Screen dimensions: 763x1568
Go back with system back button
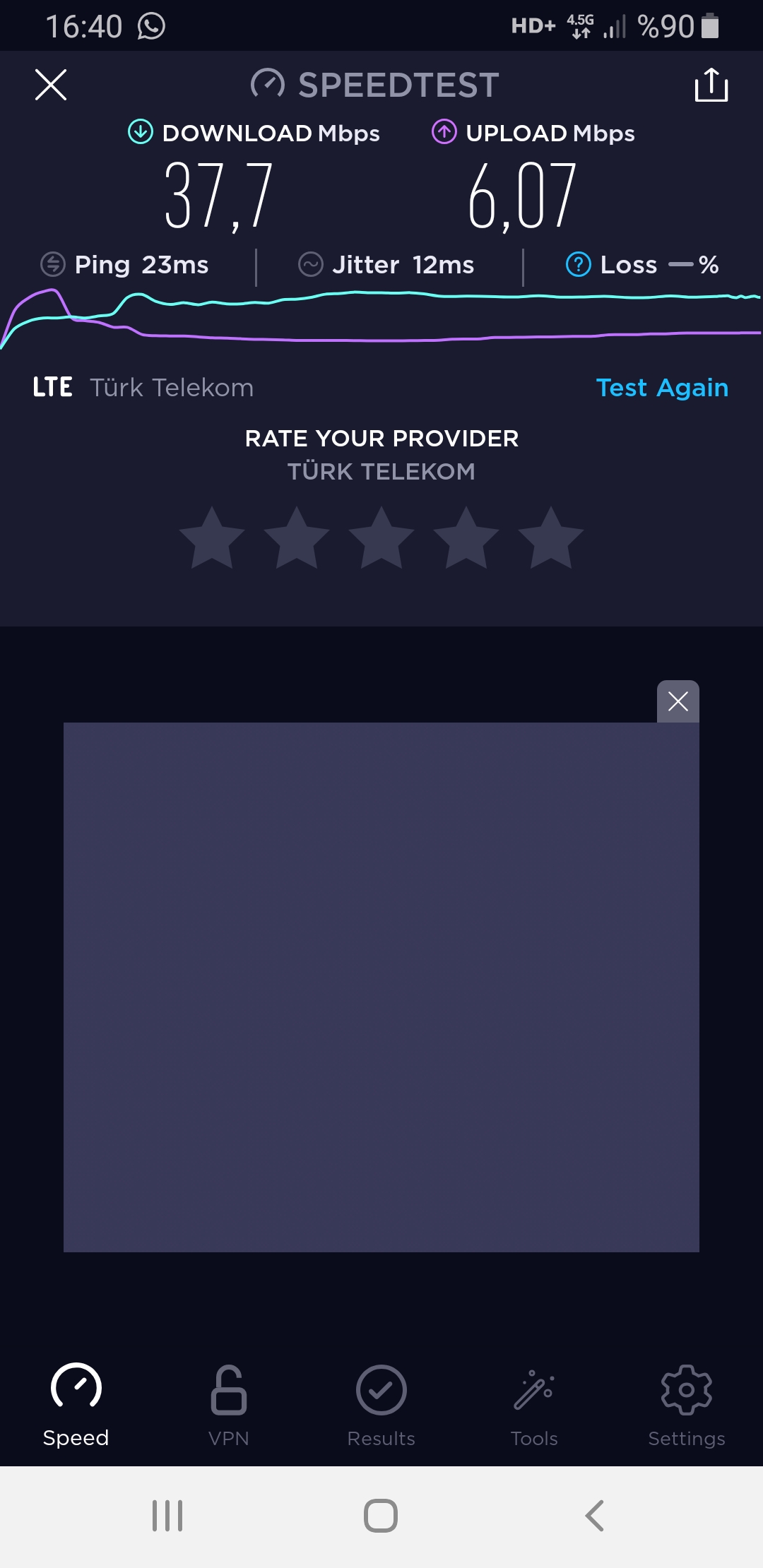pyautogui.click(x=595, y=1516)
